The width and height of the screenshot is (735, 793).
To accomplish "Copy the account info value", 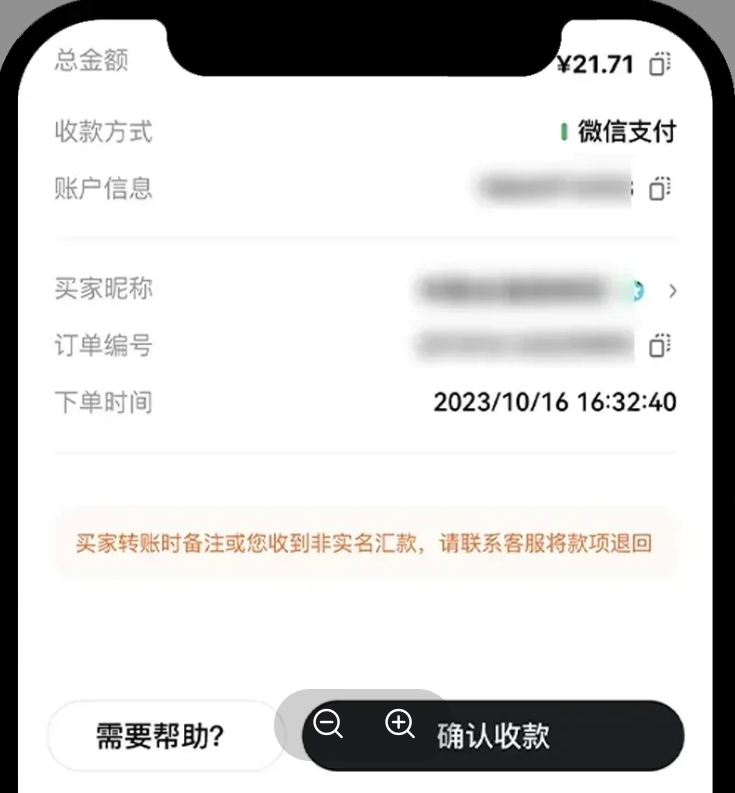I will coord(658,187).
